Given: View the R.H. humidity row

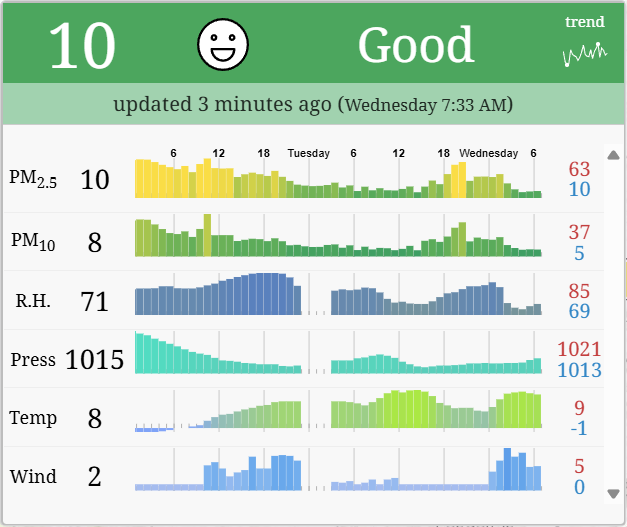Looking at the screenshot, I should [300, 299].
